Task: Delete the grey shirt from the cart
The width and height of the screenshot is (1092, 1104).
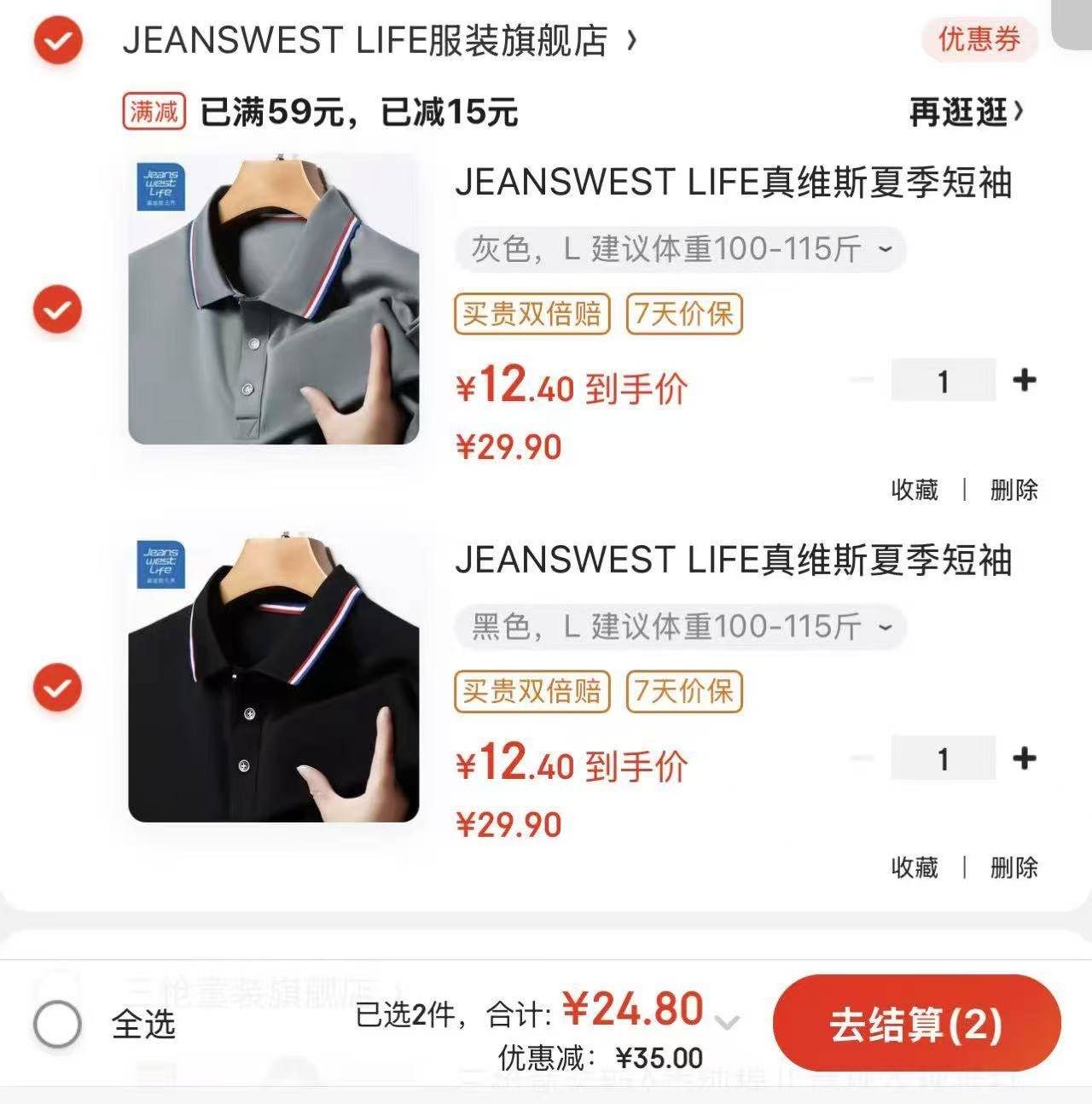Action: pyautogui.click(x=1014, y=490)
